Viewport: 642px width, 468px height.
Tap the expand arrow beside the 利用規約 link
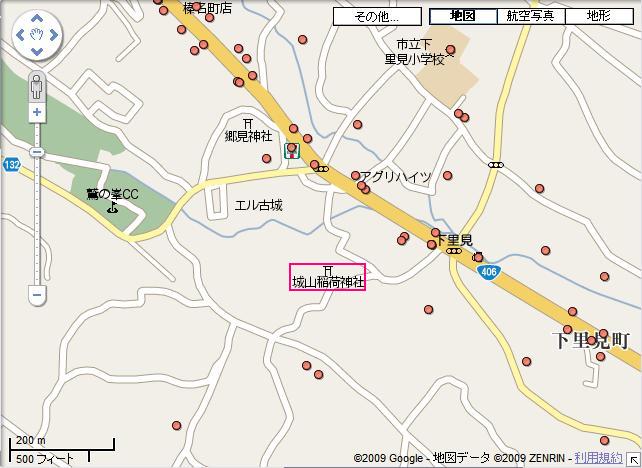(x=632, y=458)
